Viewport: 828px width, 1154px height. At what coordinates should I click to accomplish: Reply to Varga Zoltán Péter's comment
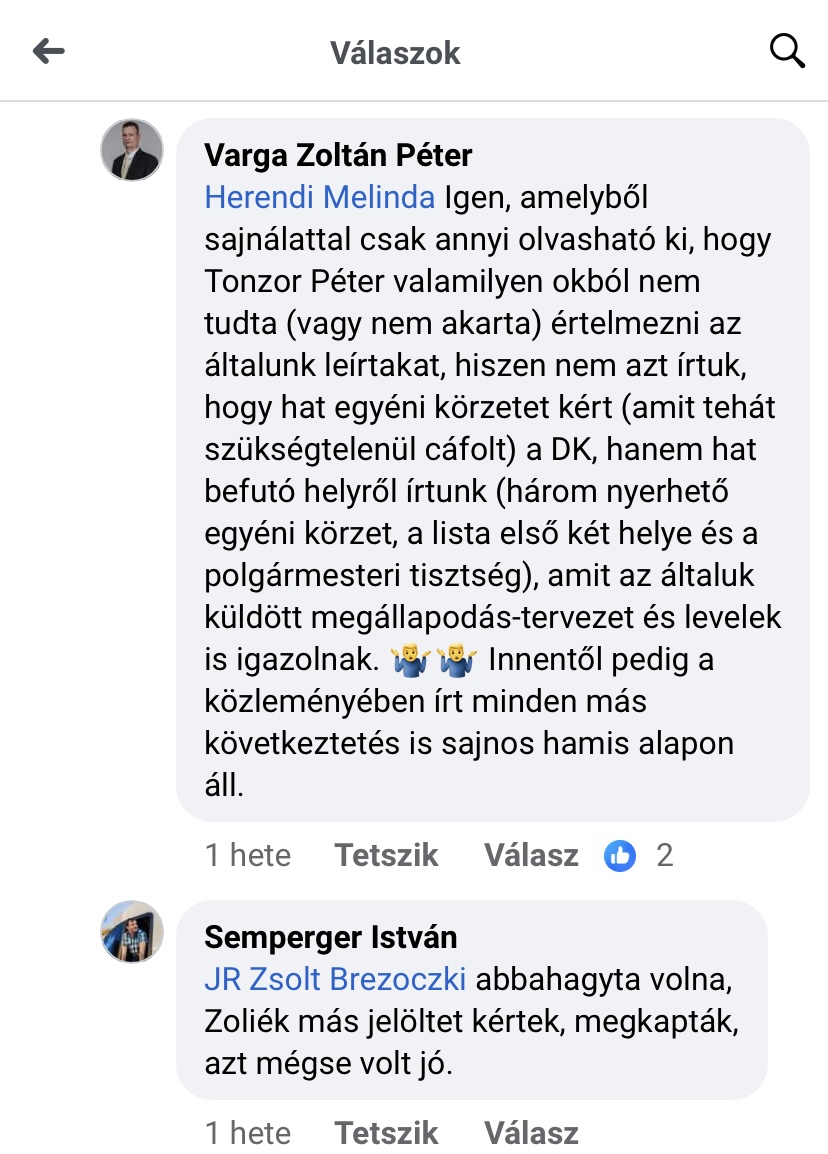tap(531, 855)
